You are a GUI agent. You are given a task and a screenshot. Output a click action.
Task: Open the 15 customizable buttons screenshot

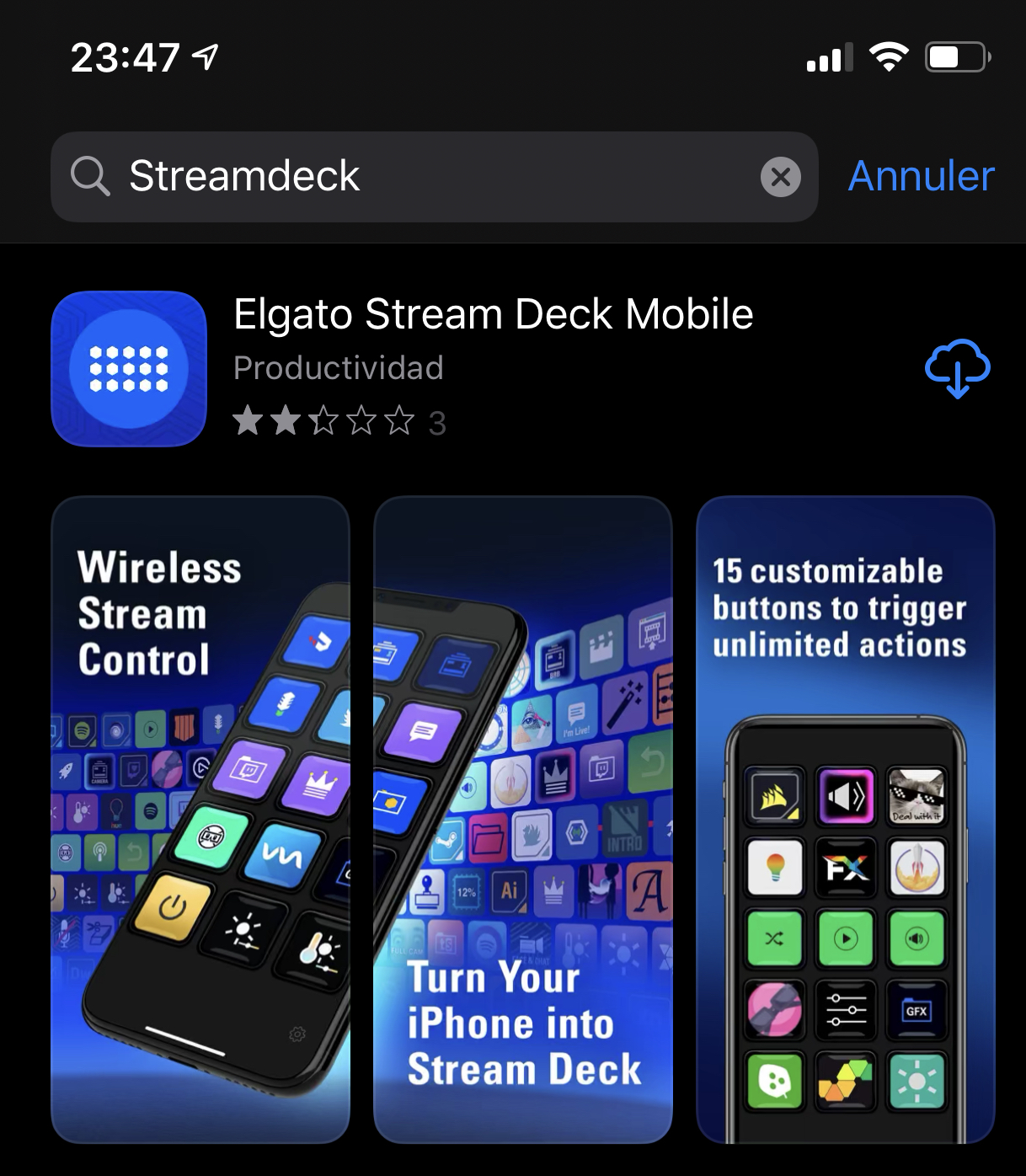[x=845, y=819]
